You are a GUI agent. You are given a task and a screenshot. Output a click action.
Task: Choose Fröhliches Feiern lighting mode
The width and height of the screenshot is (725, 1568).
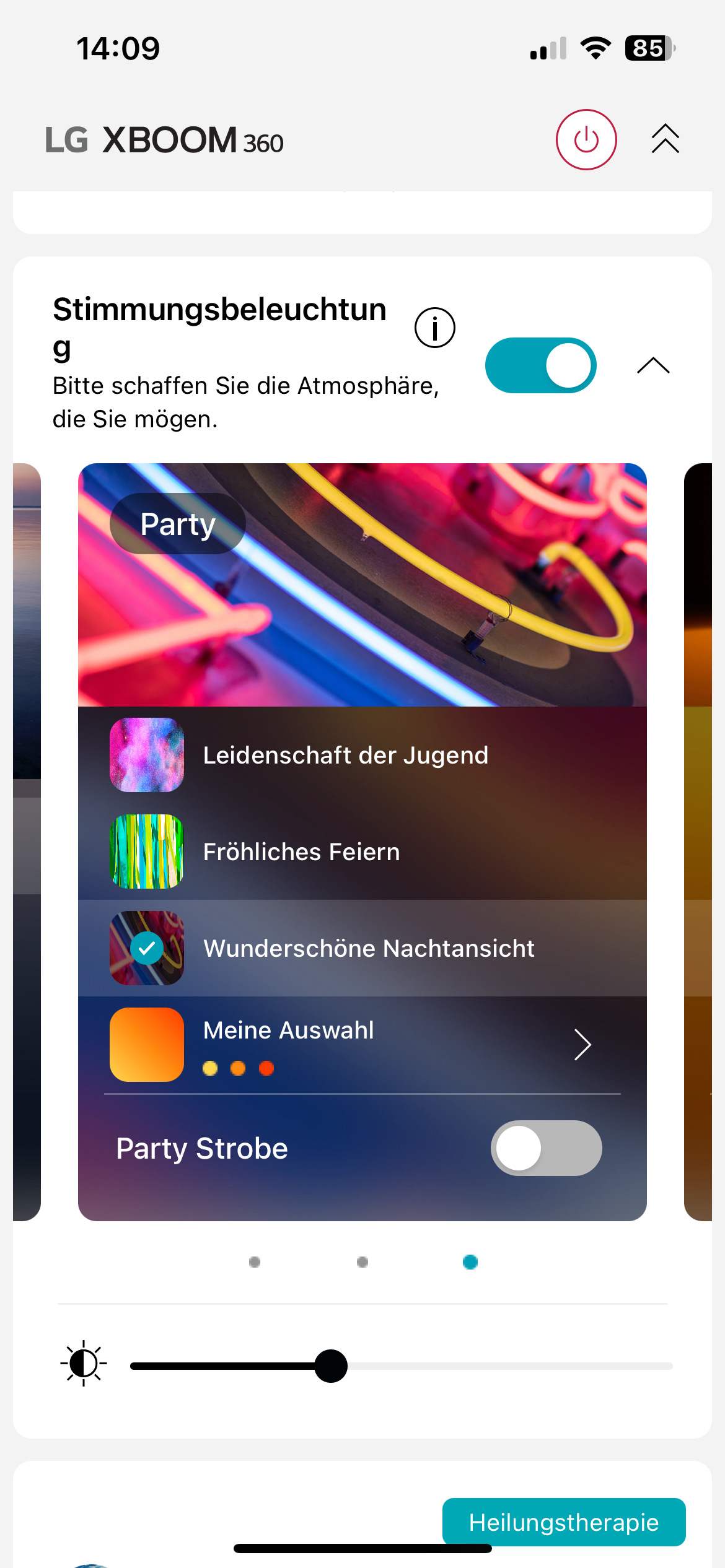302,852
